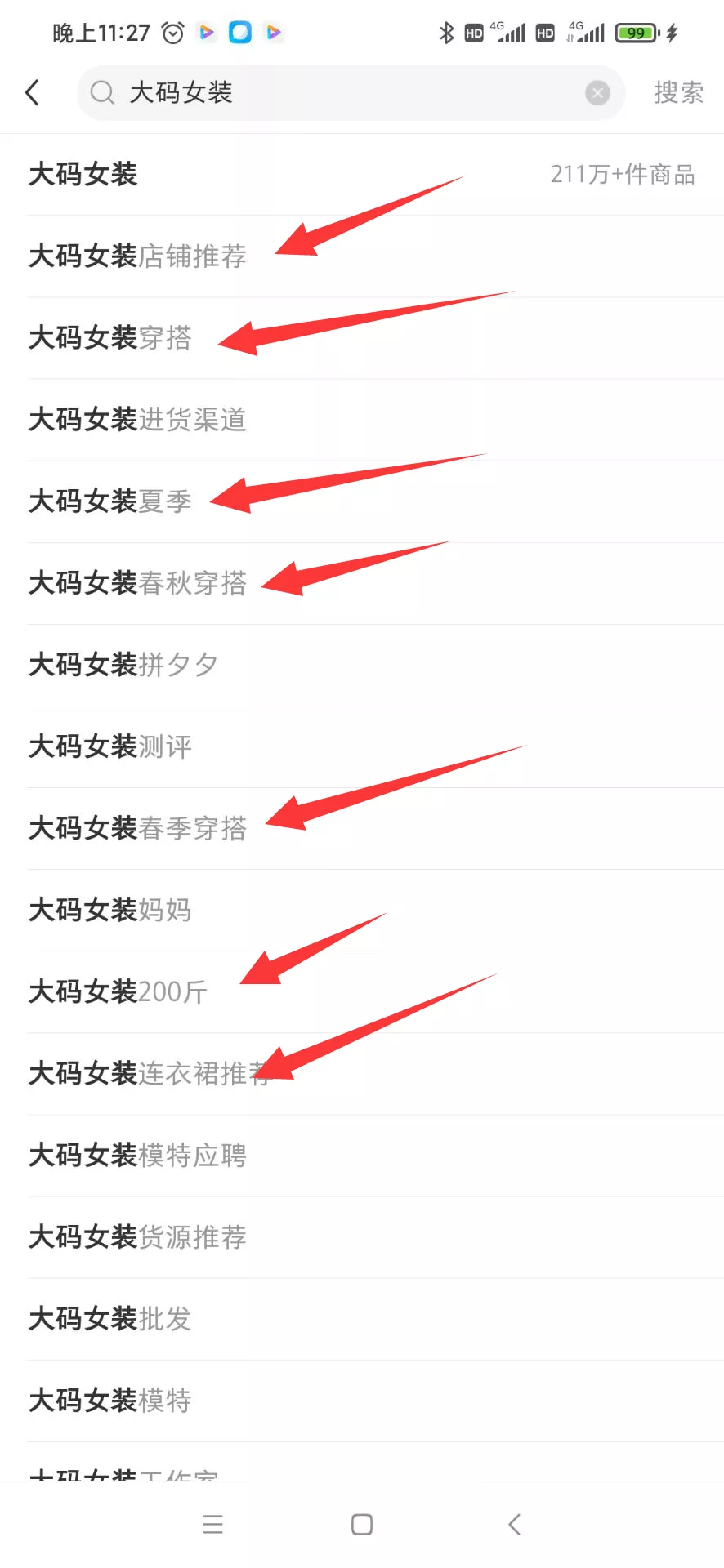
Task: Go to the home screen
Action: (x=362, y=1524)
